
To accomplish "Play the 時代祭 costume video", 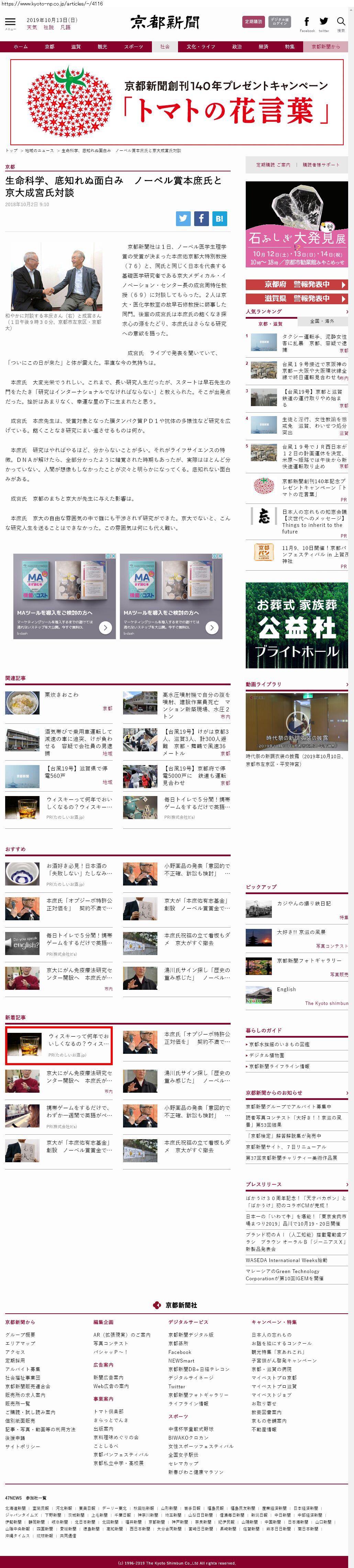I will coord(297,722).
